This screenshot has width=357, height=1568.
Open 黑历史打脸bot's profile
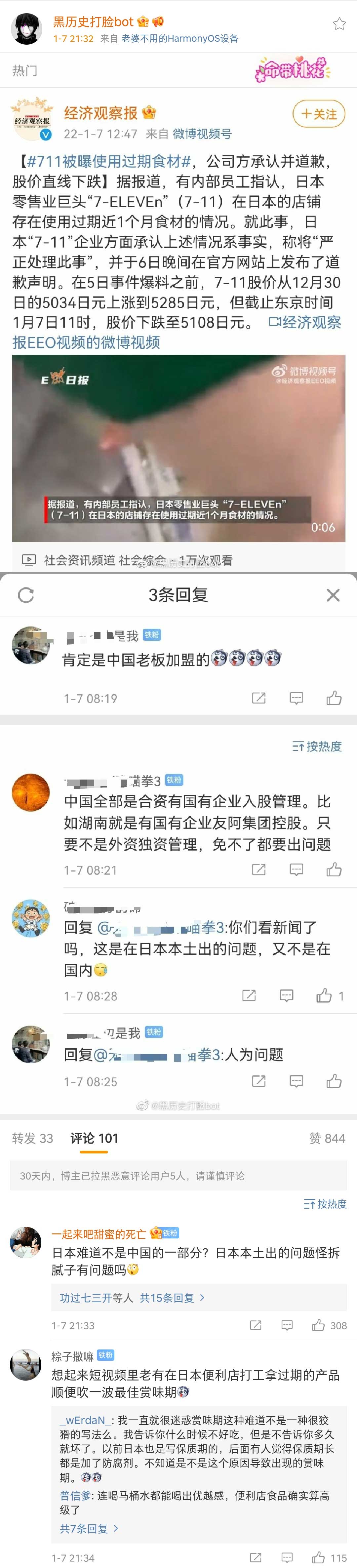pyautogui.click(x=93, y=22)
